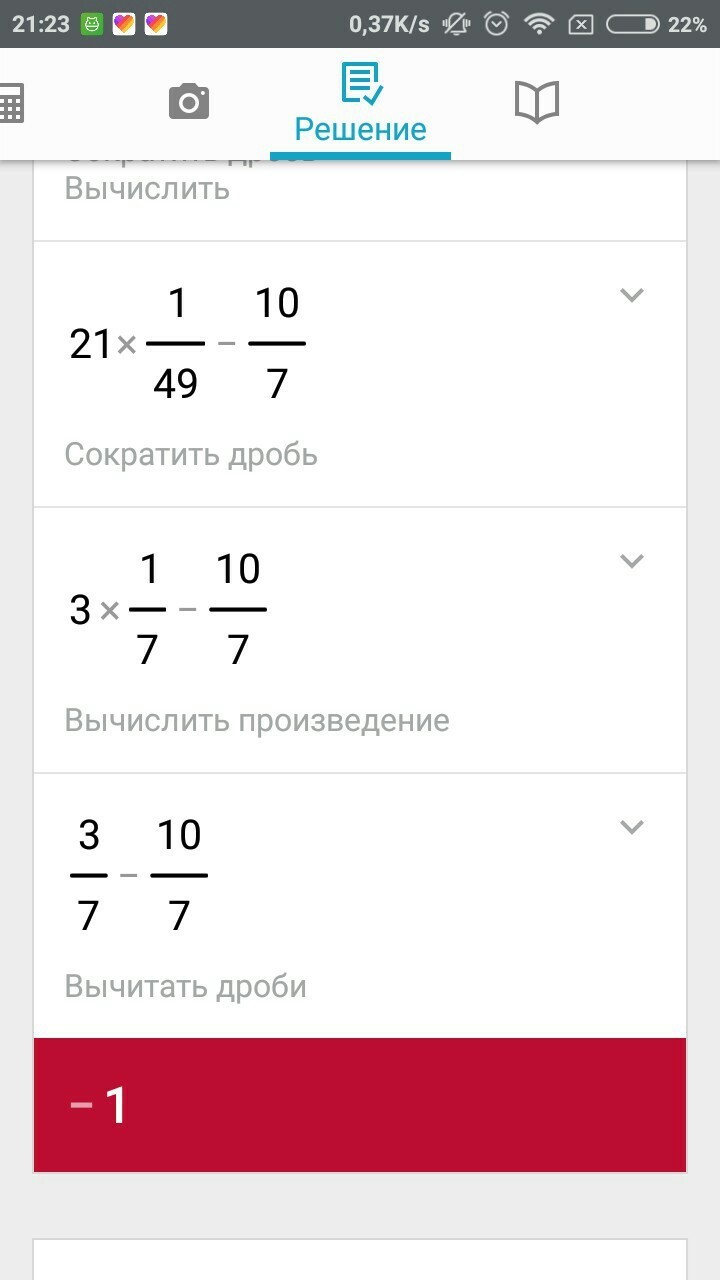Expand the Сократить дробь step
This screenshot has width=720, height=1280.
[x=631, y=295]
